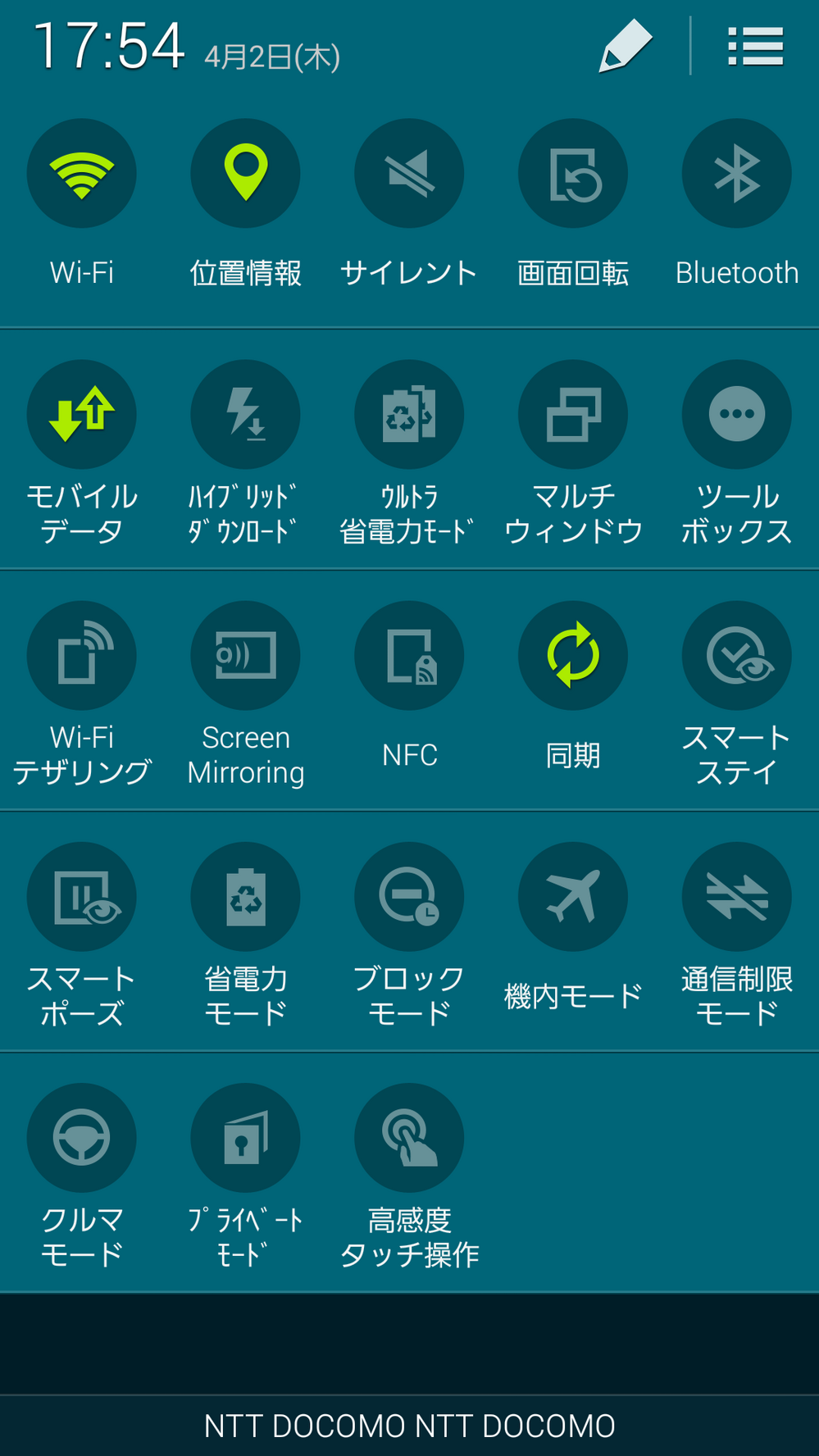
Task: Turn on Wi-Fi テザリング
Action: tap(81, 656)
